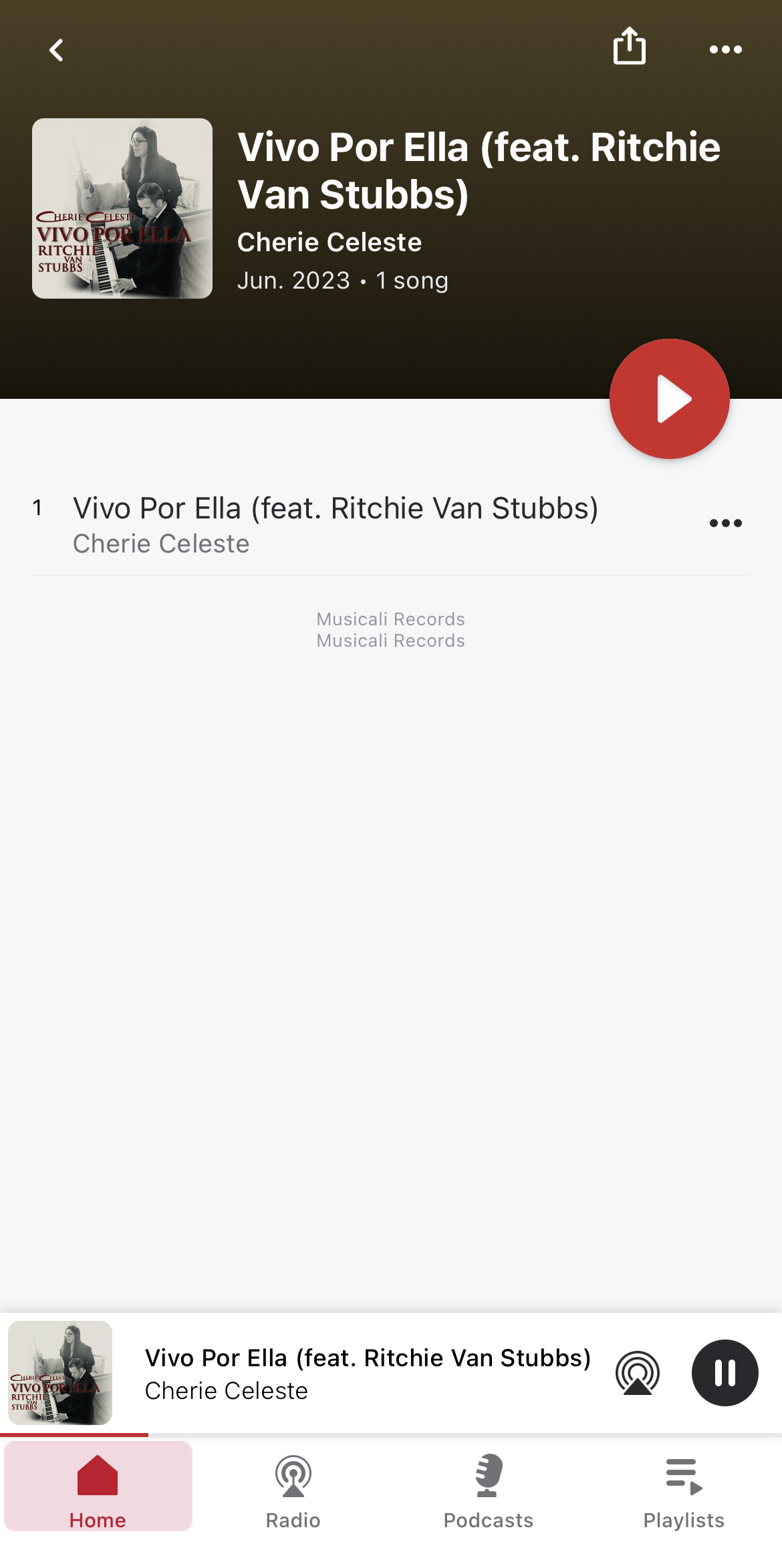Open the AirPlay output picker in mini player
Image resolution: width=782 pixels, height=1568 pixels.
[x=638, y=1373]
